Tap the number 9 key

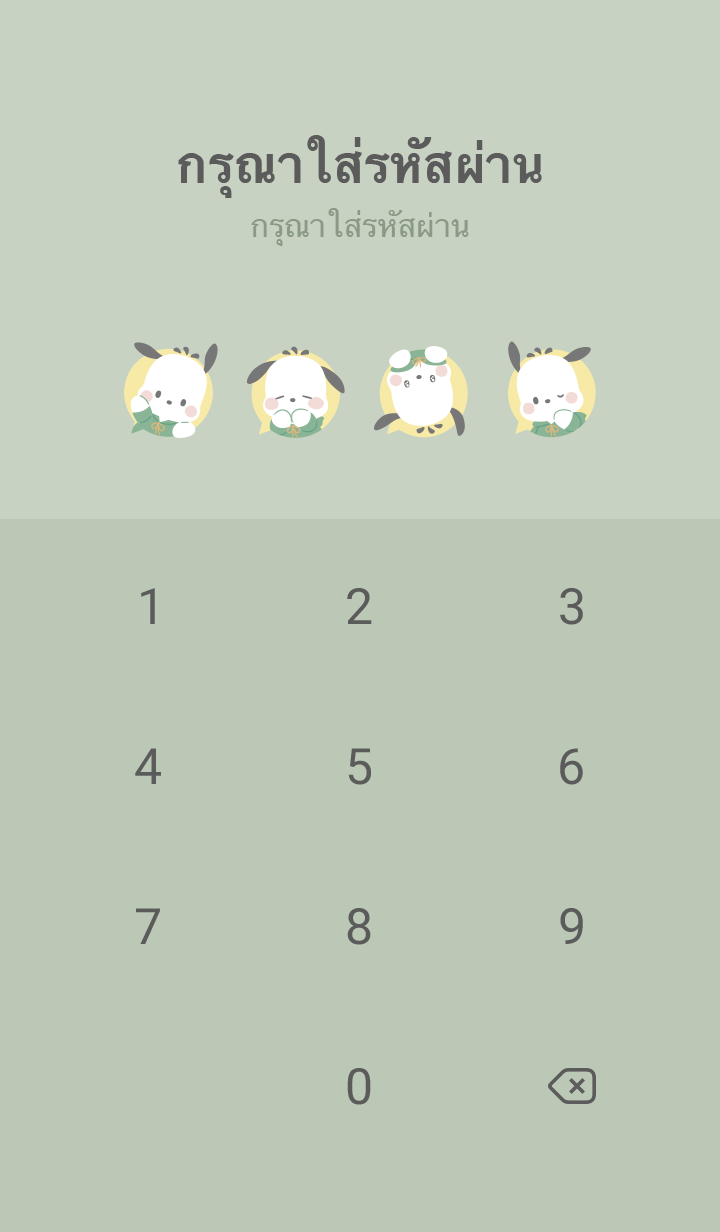(571, 927)
